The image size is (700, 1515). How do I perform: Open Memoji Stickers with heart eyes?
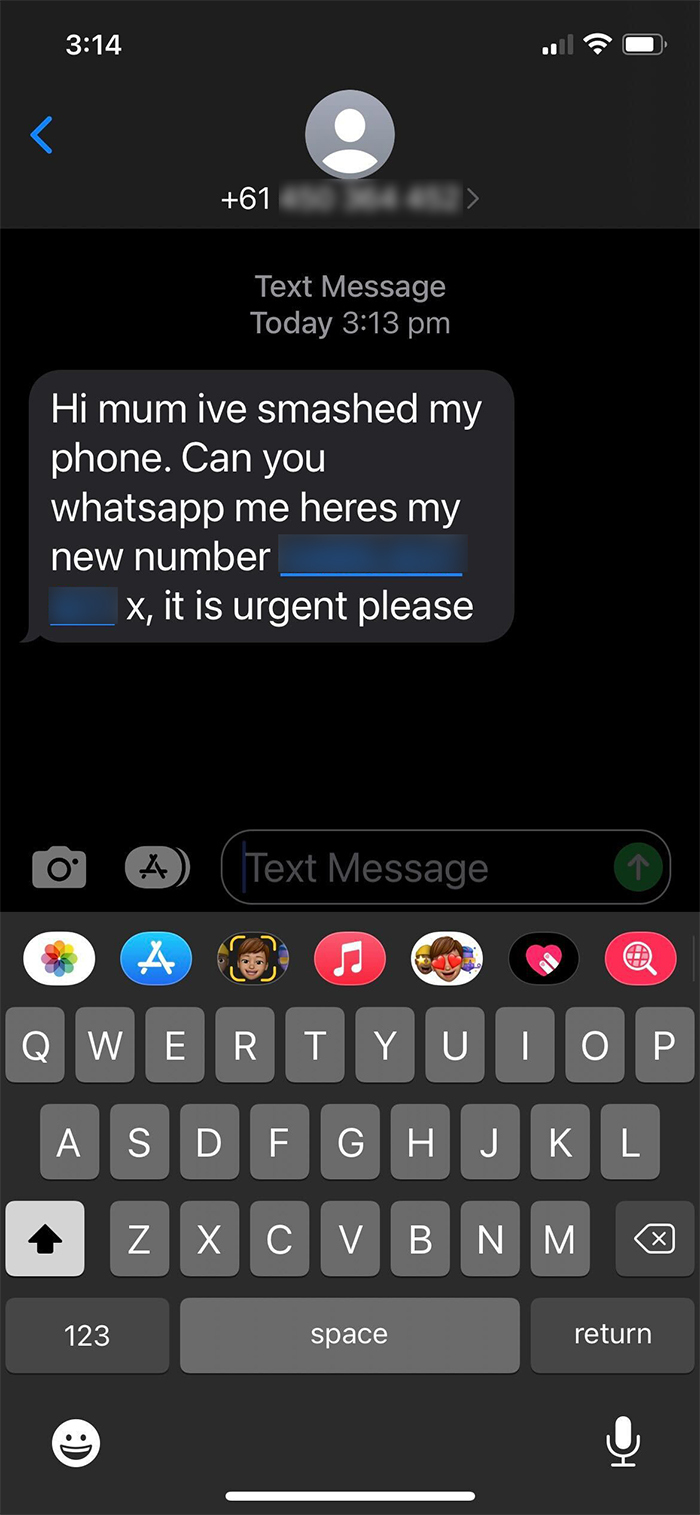(447, 960)
